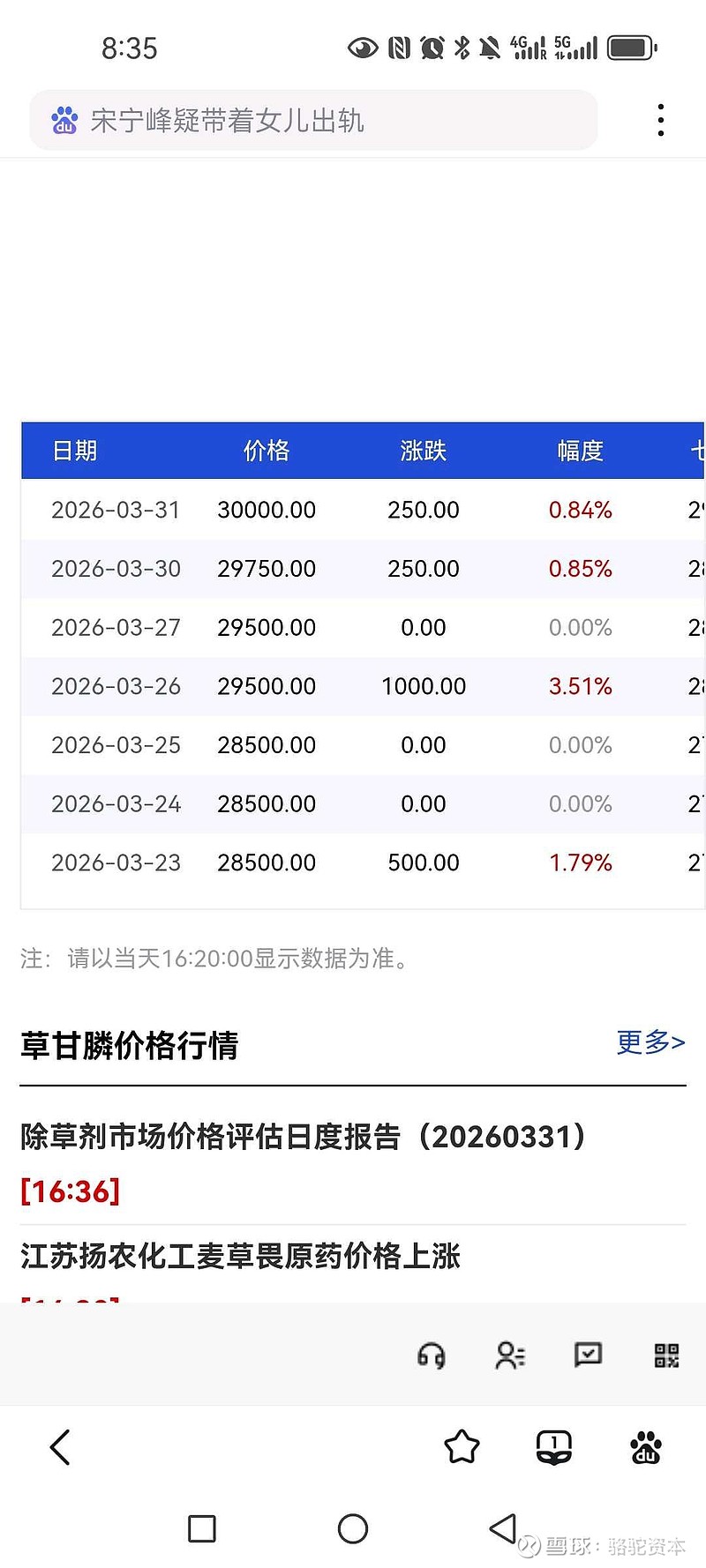Open 除草剂市场价格评估日度报告（20260331）
706x1568 pixels.
click(303, 1137)
